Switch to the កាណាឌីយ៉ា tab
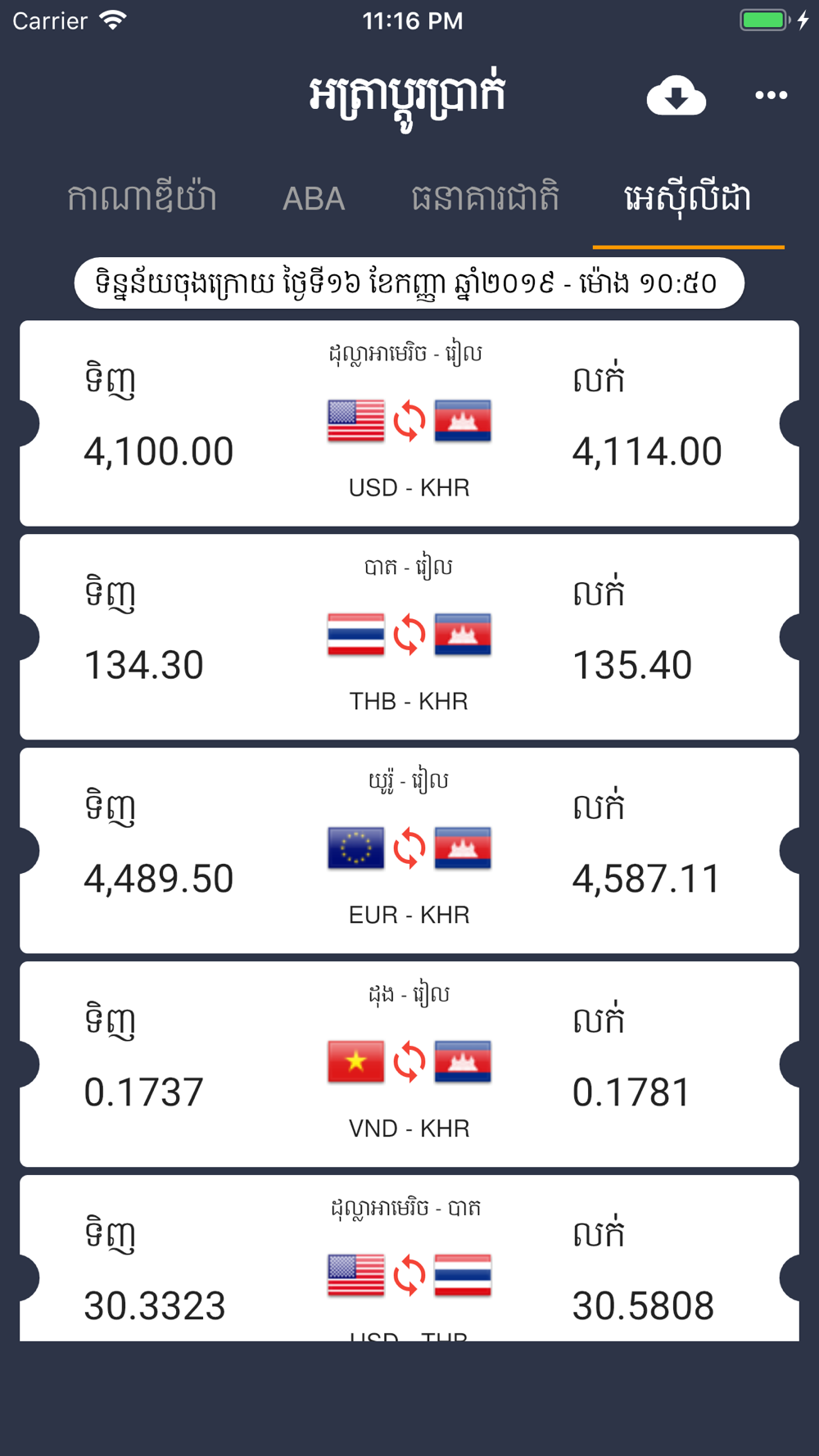 142,198
